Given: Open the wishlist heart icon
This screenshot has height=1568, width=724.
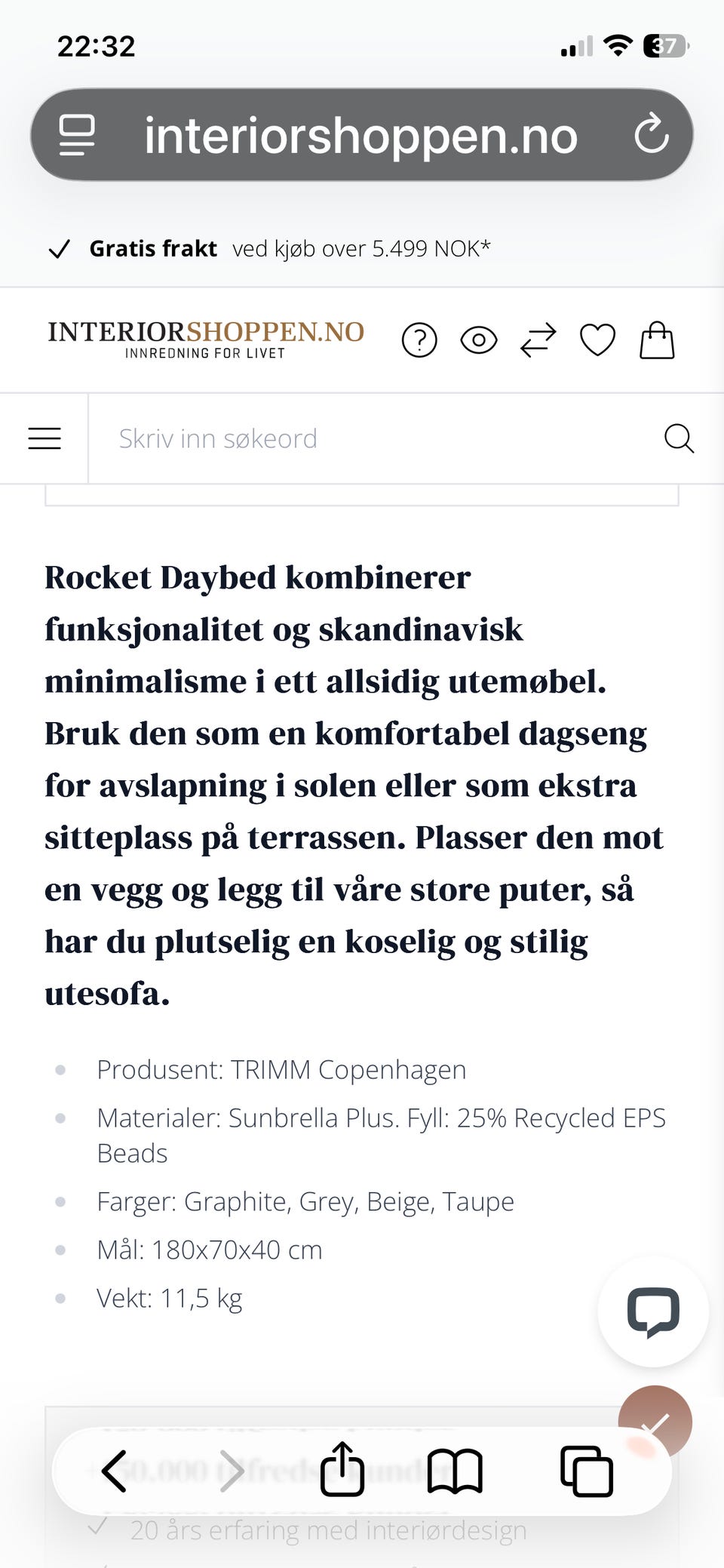Looking at the screenshot, I should point(597,340).
